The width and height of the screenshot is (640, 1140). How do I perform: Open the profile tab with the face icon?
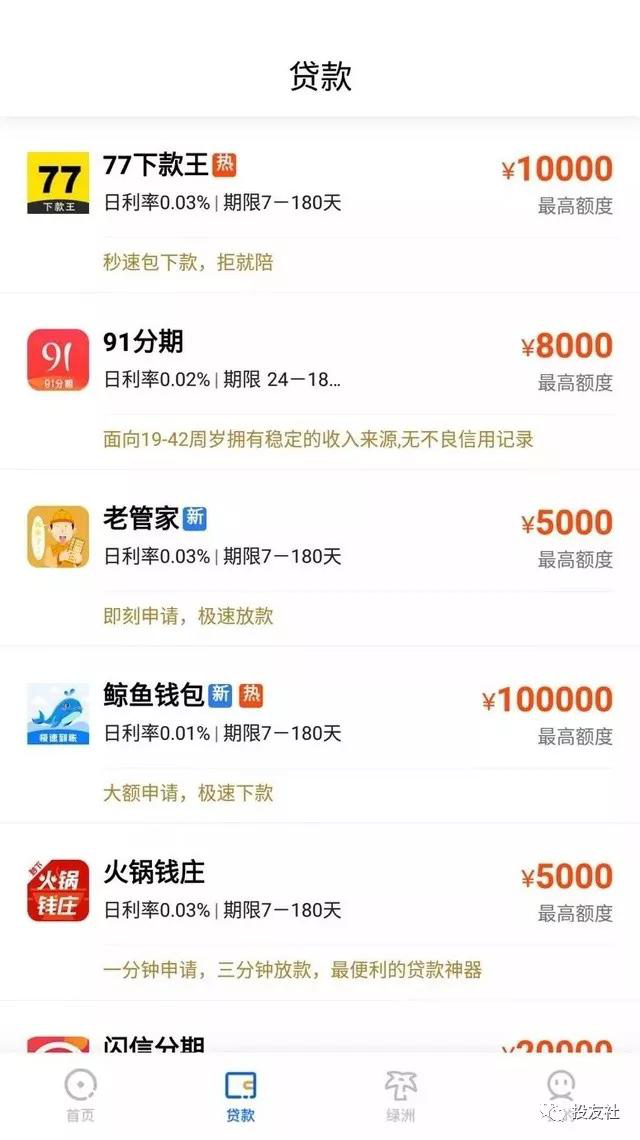point(560,1090)
